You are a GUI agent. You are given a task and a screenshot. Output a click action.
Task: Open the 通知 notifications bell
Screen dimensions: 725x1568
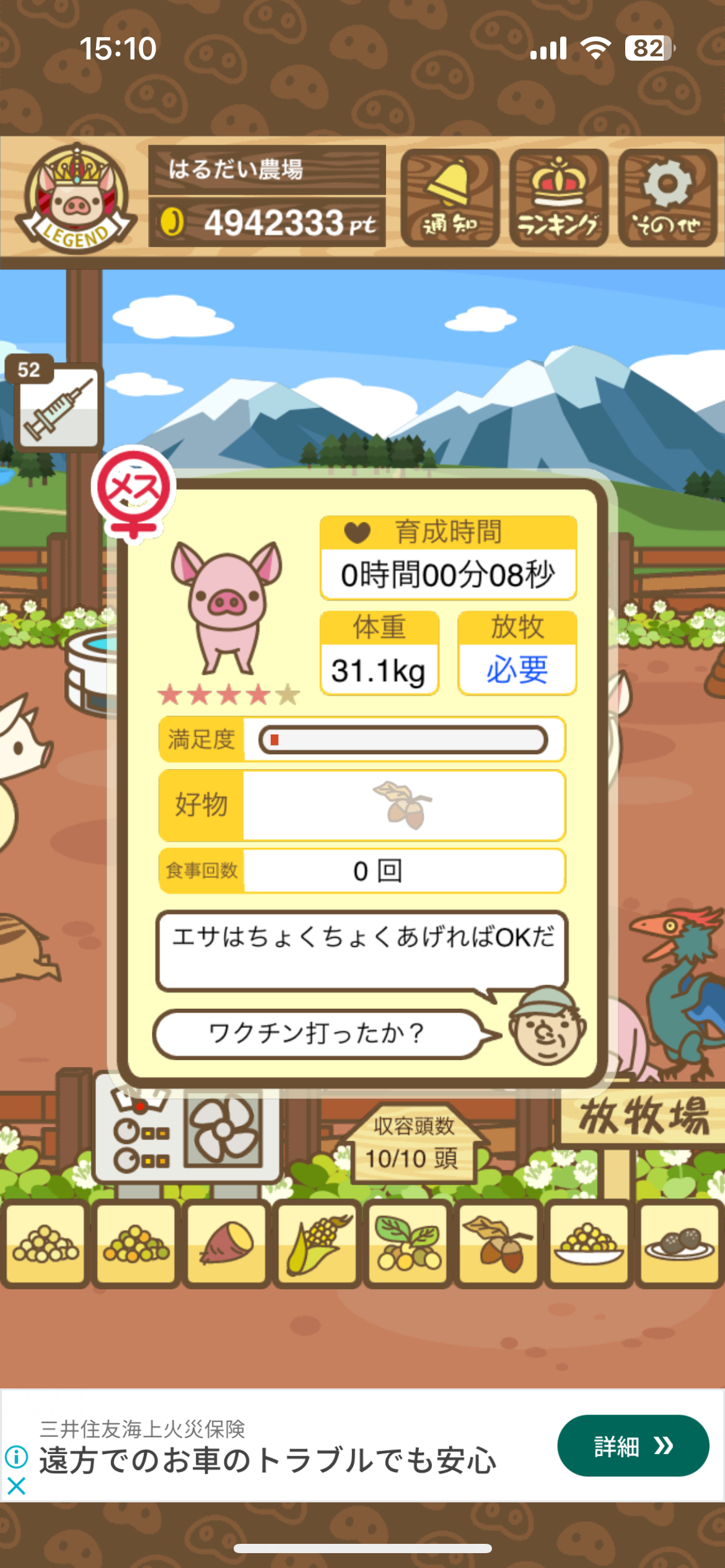[x=450, y=198]
